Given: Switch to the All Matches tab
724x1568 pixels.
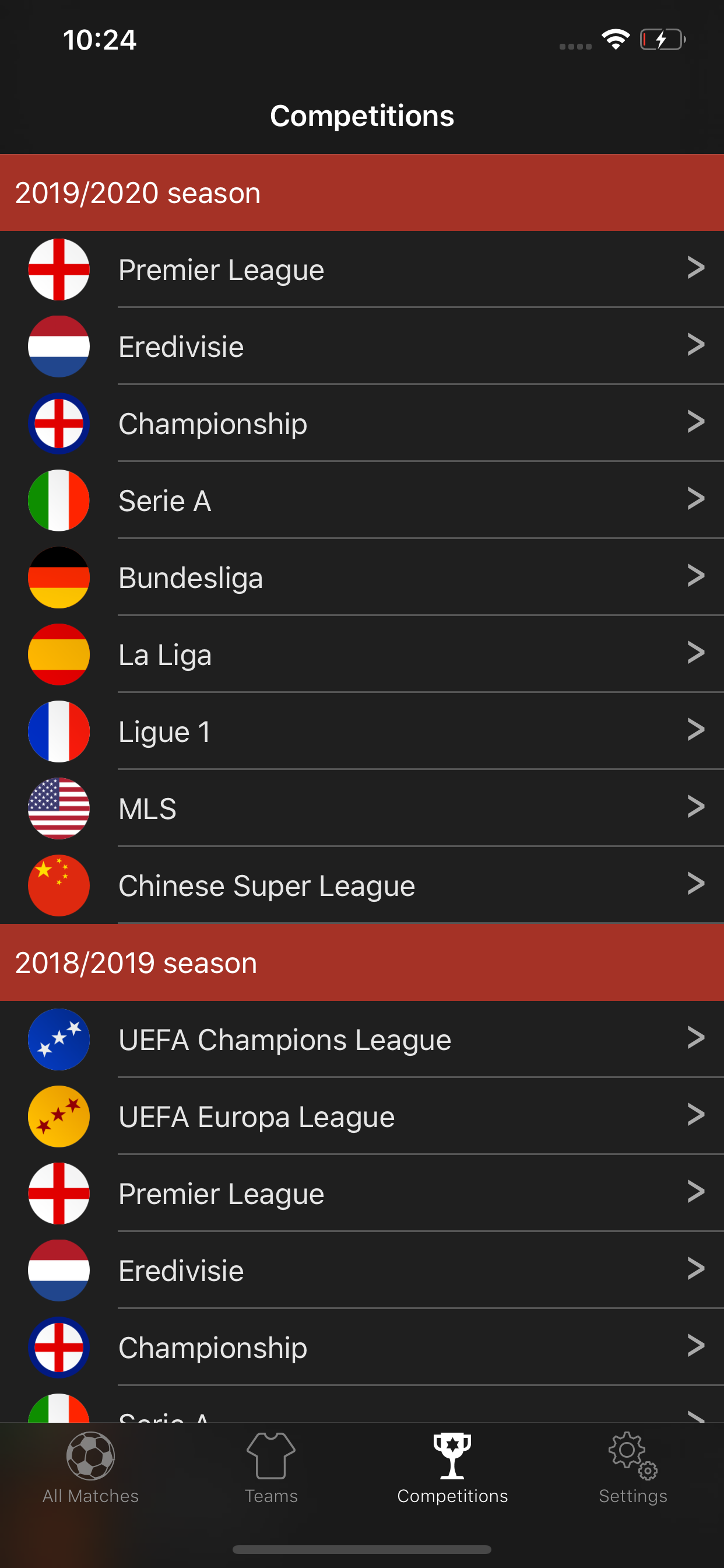Looking at the screenshot, I should pos(91,1468).
